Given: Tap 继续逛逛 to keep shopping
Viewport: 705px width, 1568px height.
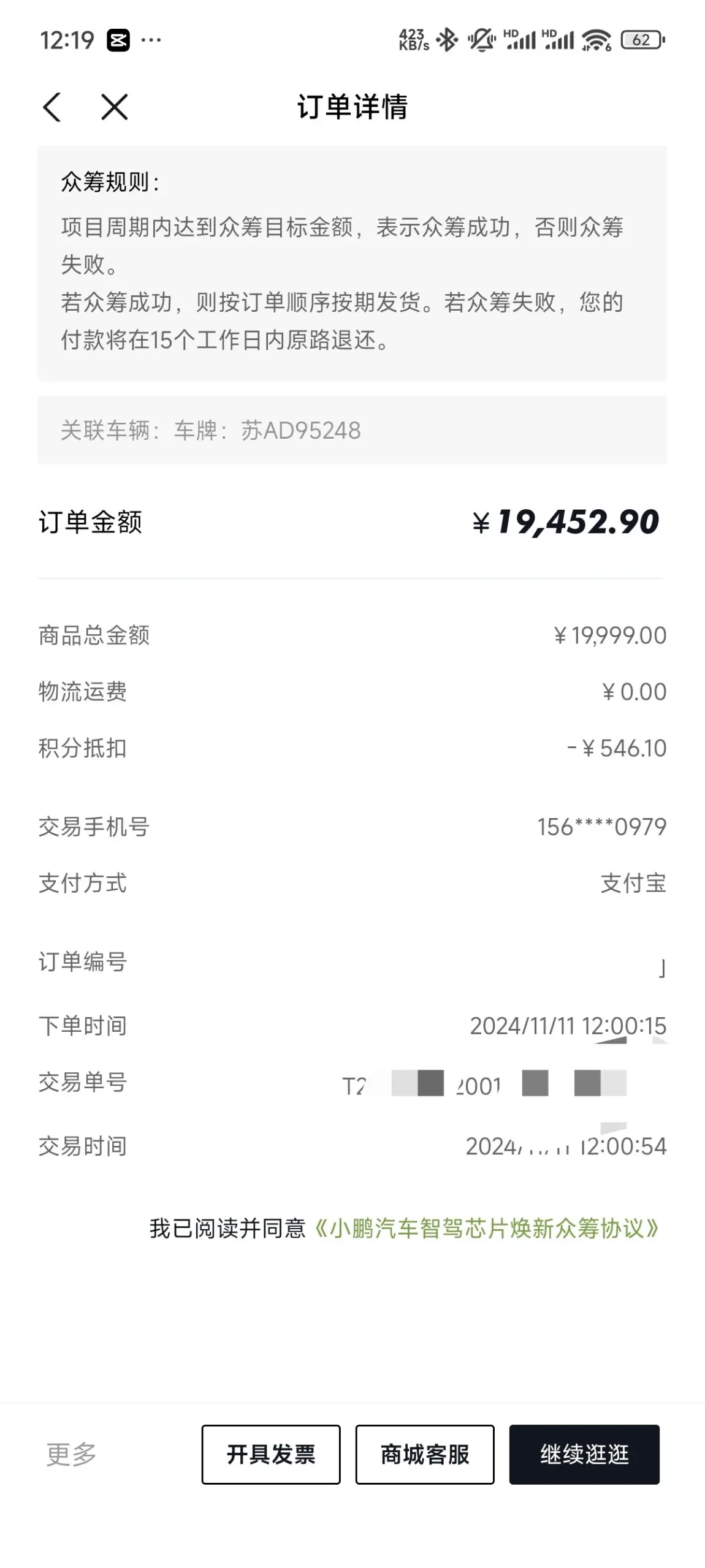Looking at the screenshot, I should (584, 1454).
